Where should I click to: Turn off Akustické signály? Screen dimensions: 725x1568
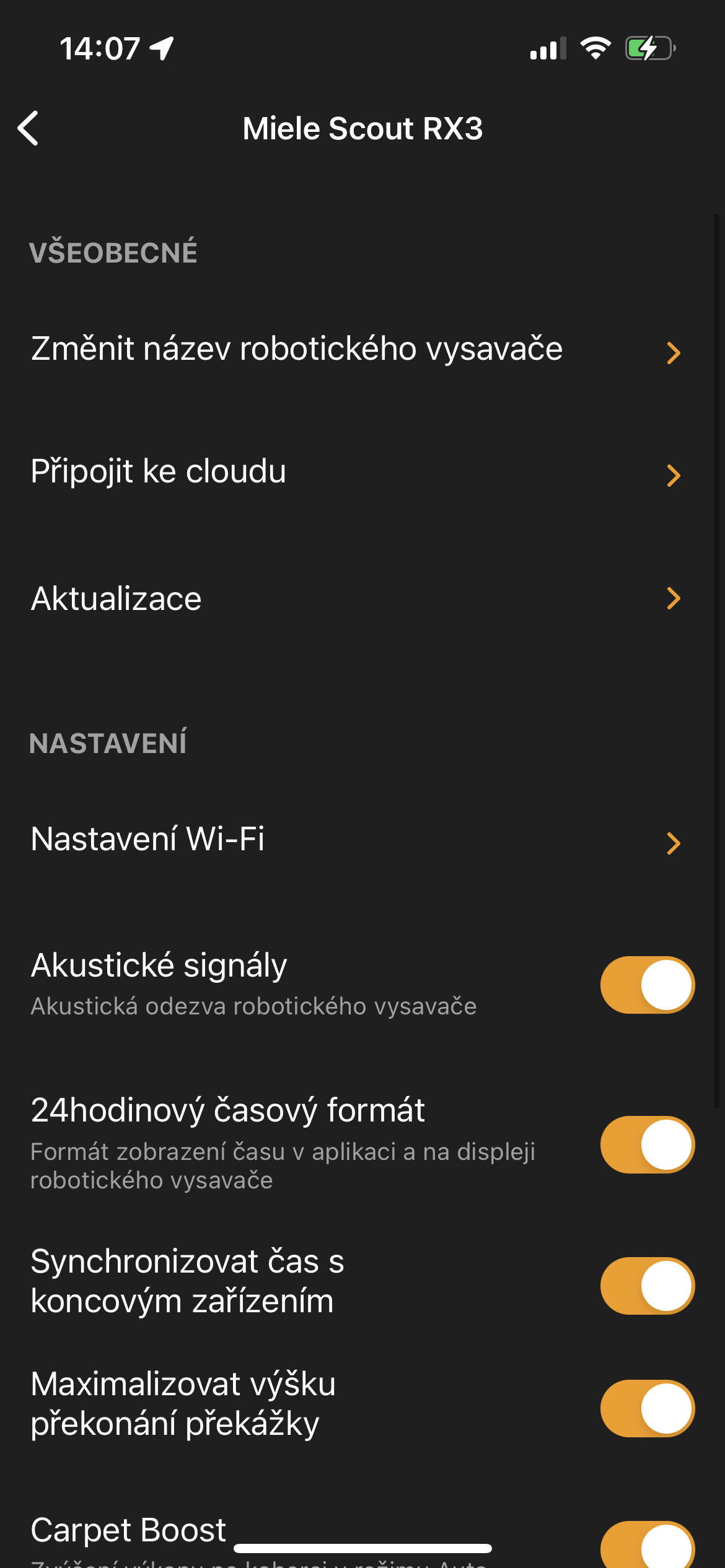(647, 985)
